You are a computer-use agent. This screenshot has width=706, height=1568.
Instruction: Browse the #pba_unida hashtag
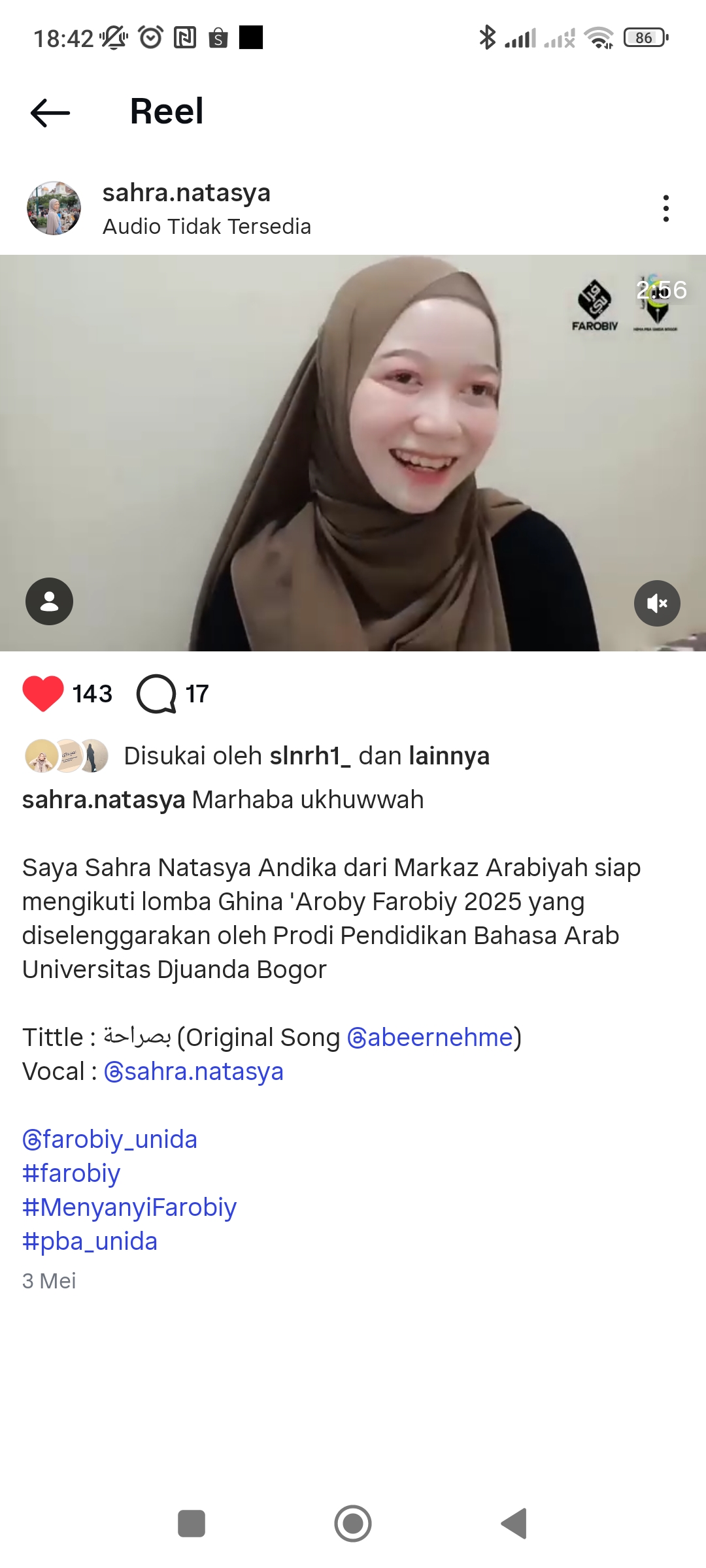90,1241
